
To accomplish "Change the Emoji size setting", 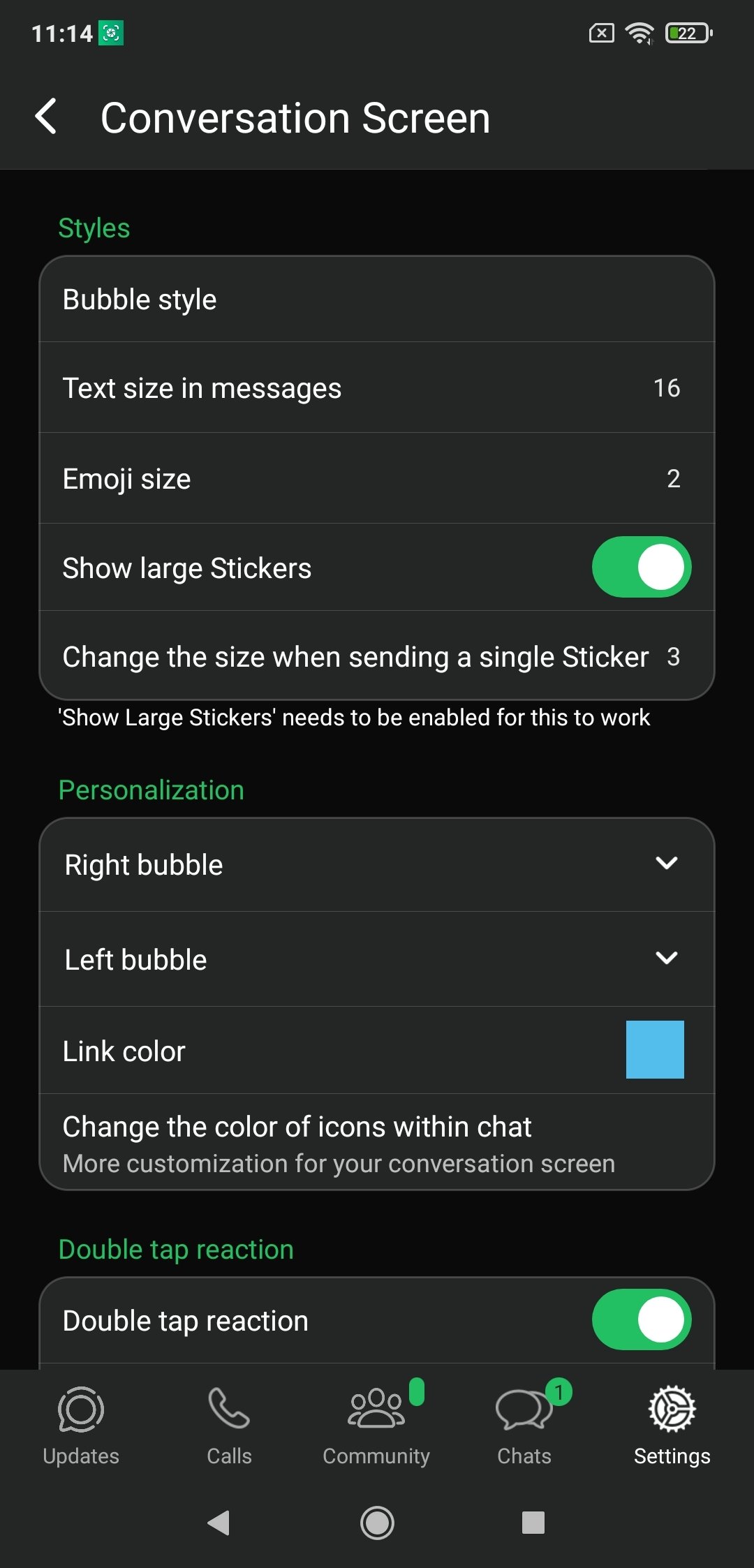I will [x=377, y=479].
